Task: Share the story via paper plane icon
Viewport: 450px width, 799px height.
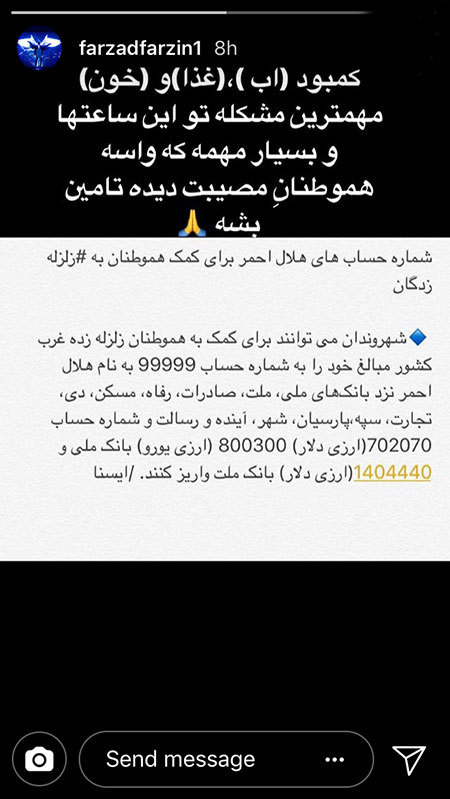Action: (409, 760)
